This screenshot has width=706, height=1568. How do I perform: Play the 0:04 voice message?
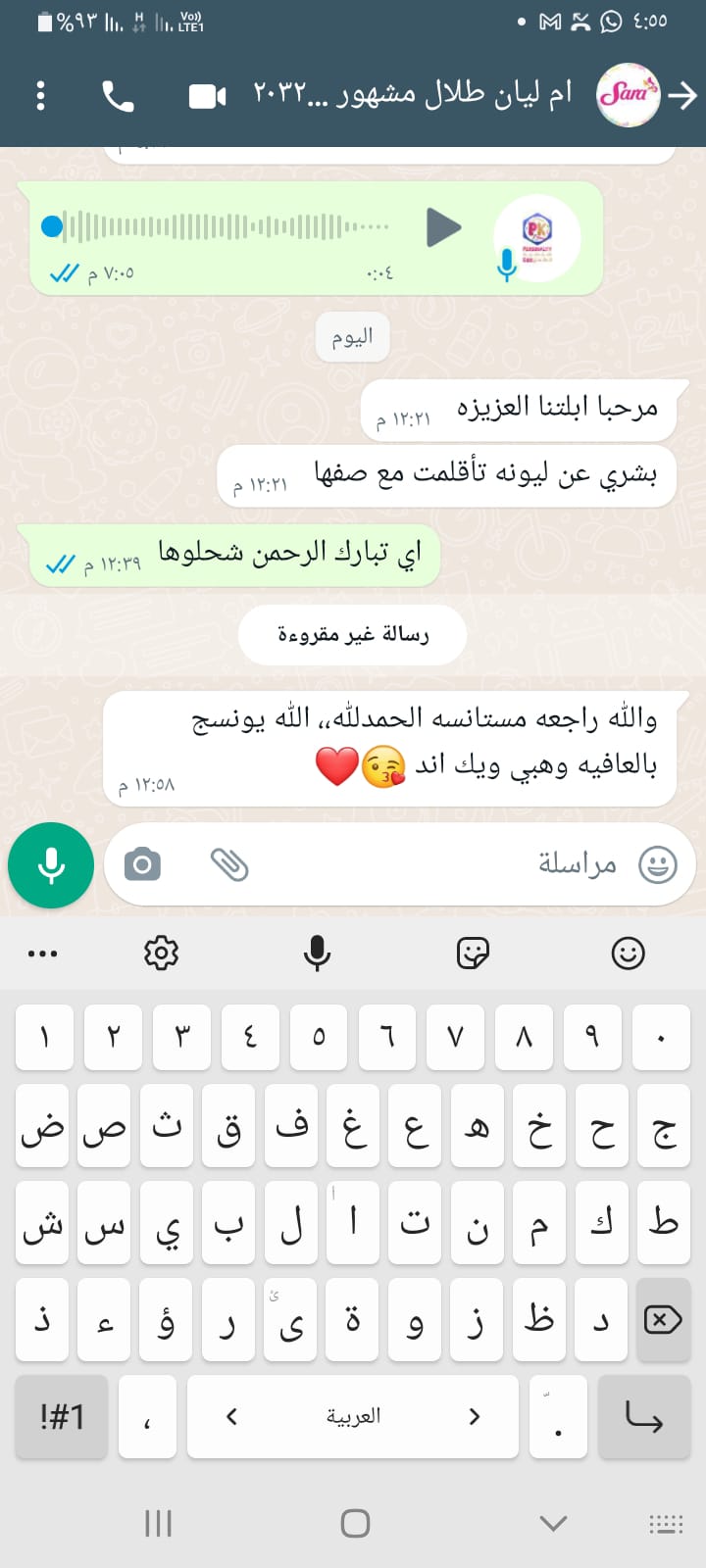pos(444,227)
